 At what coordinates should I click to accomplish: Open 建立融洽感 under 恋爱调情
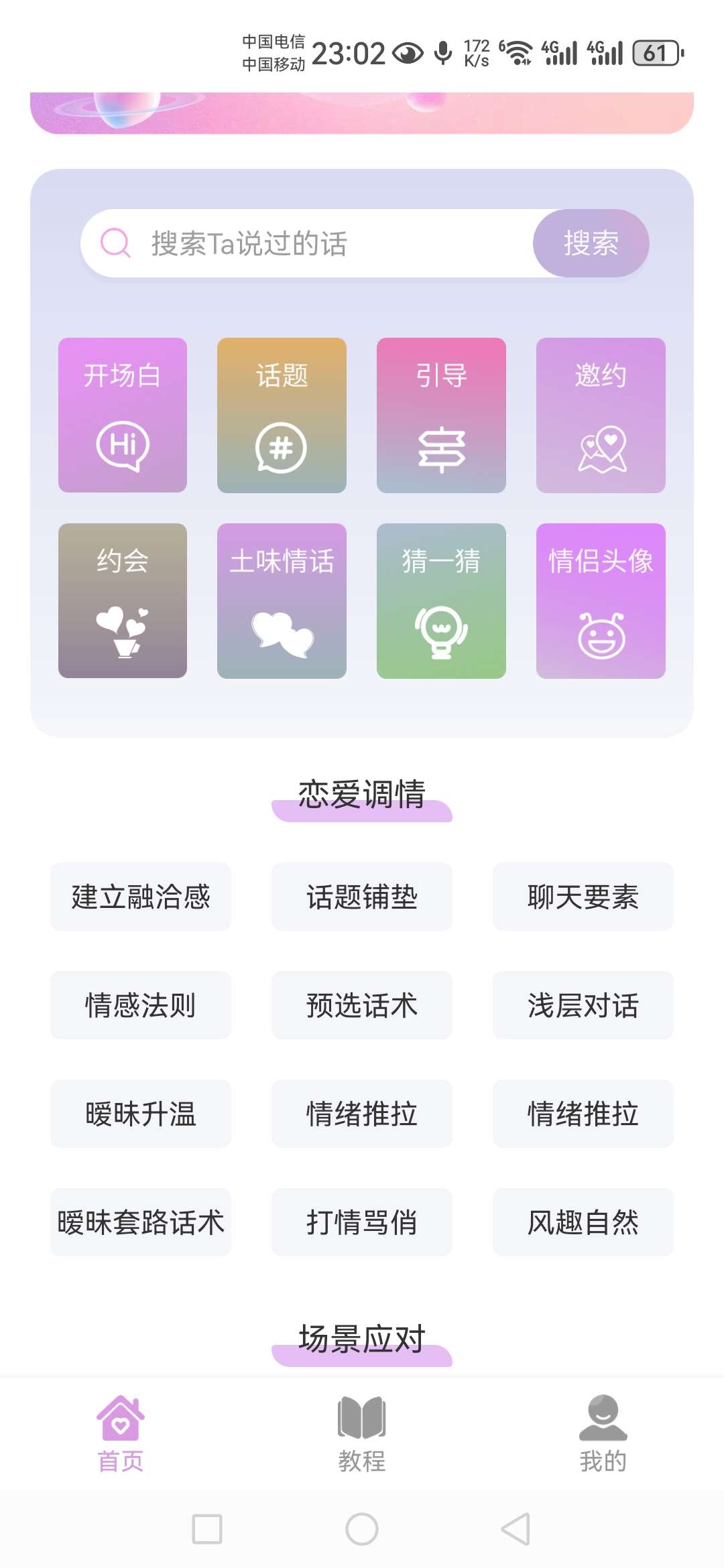(139, 898)
